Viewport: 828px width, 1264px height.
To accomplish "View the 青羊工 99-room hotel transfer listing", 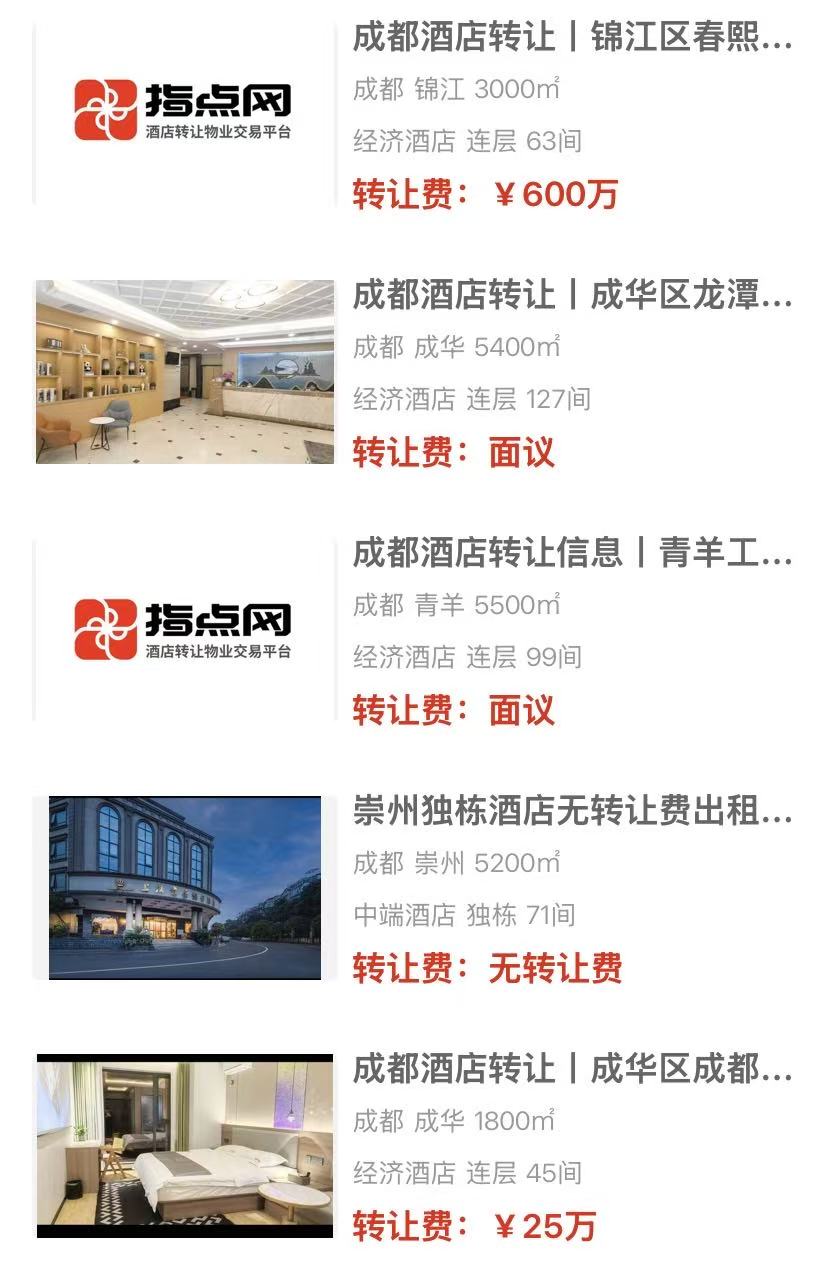I will (x=572, y=552).
